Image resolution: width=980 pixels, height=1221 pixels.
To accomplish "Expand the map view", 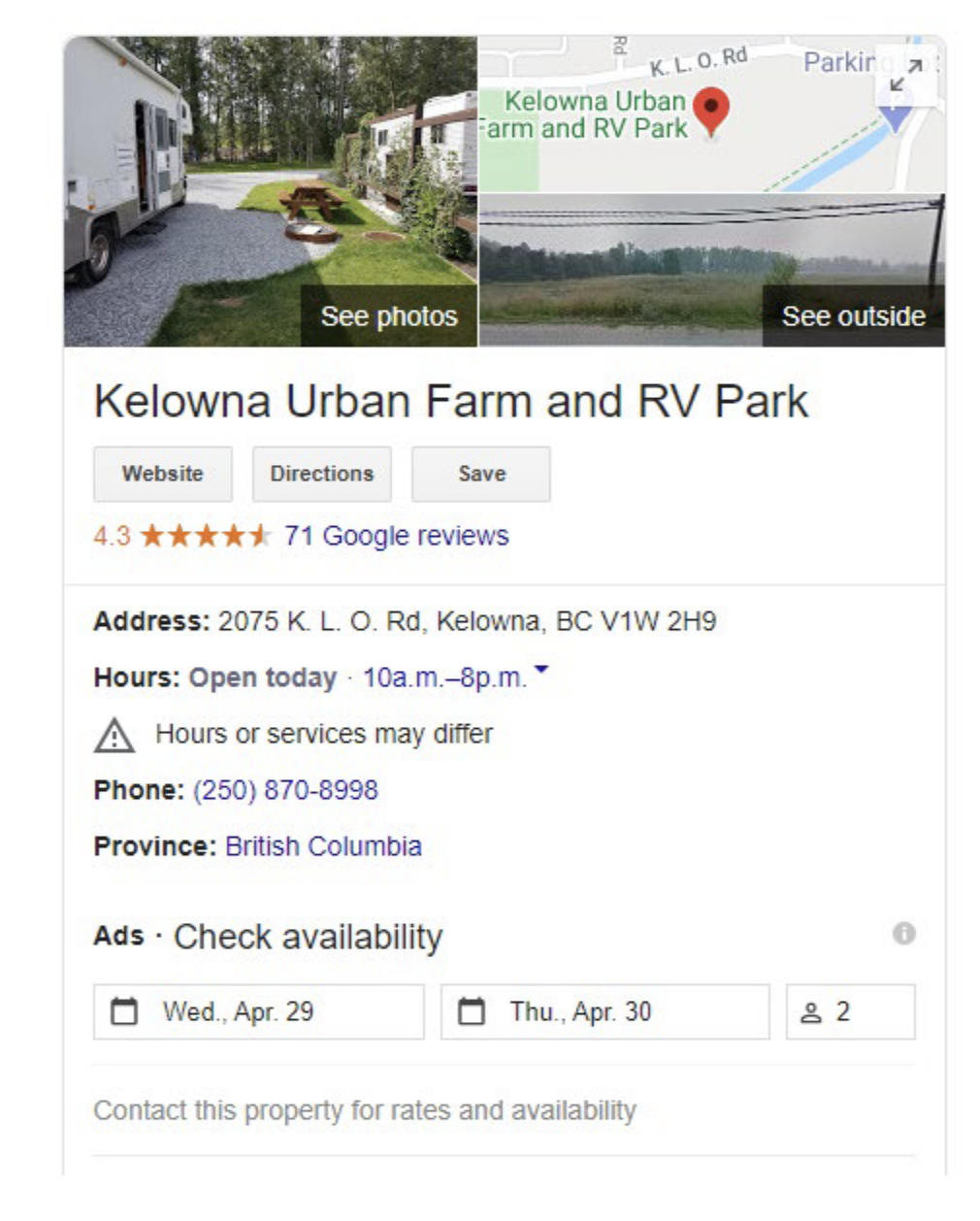I will click(x=906, y=76).
